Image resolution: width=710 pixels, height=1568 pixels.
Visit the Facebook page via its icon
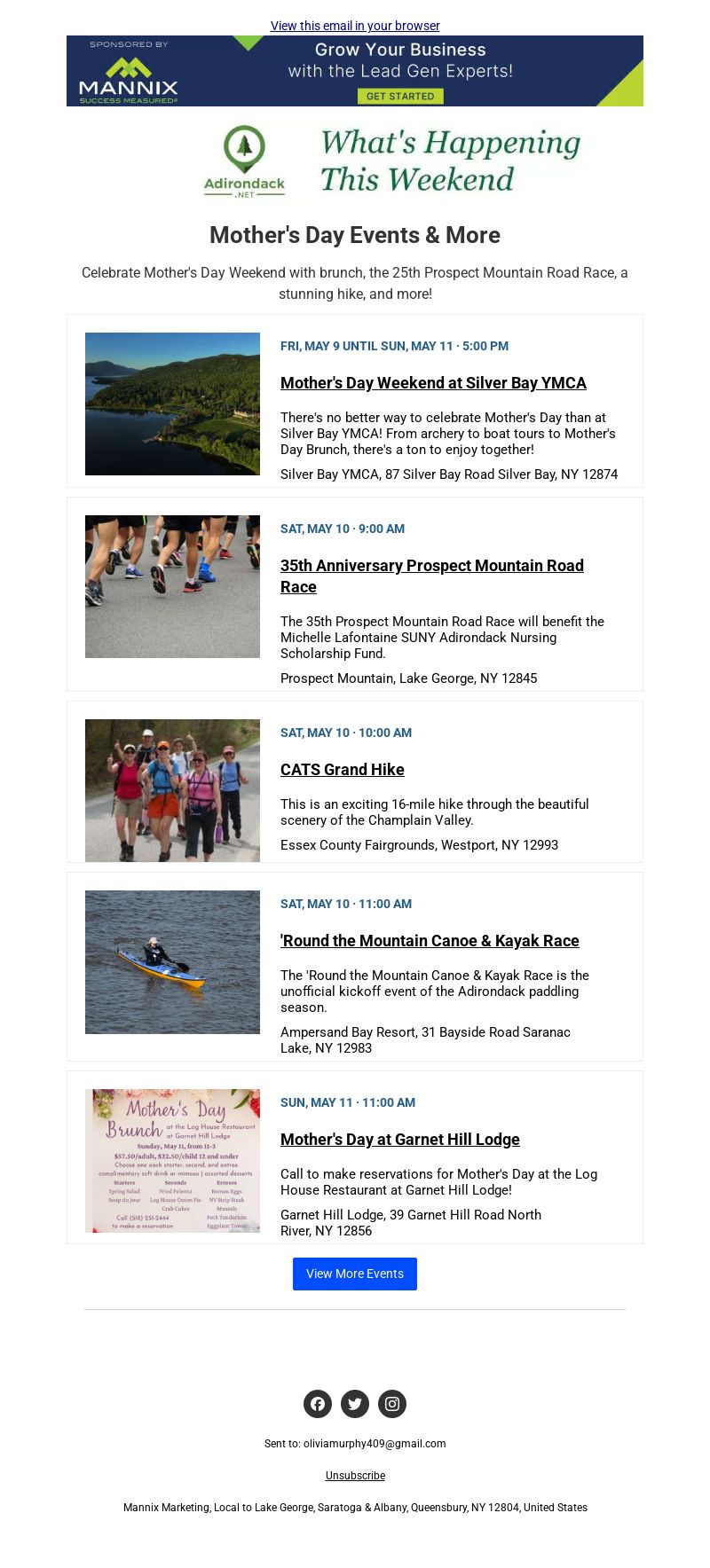pyautogui.click(x=318, y=1404)
